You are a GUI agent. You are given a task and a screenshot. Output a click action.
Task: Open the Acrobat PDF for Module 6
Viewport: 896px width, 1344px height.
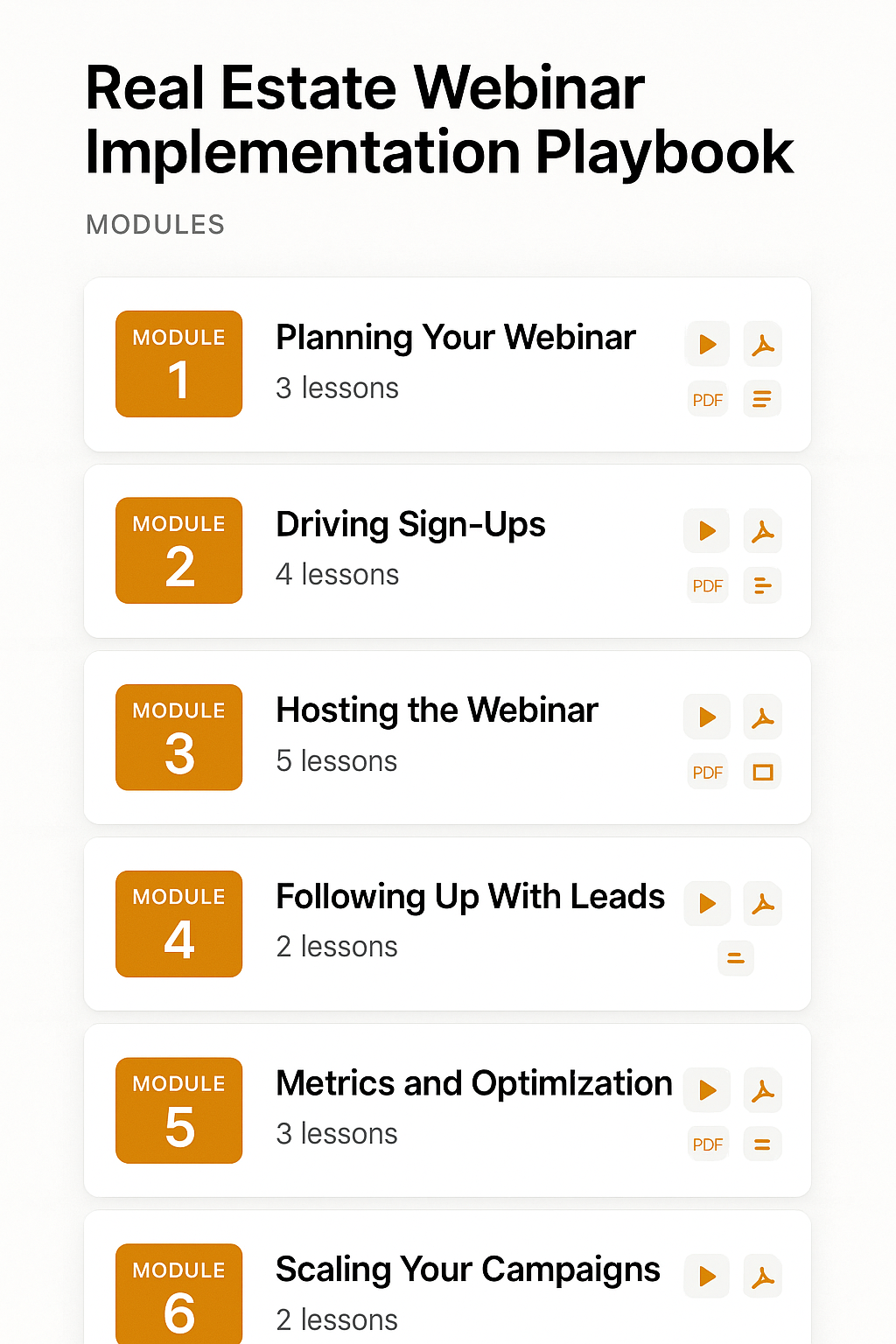point(762,1277)
